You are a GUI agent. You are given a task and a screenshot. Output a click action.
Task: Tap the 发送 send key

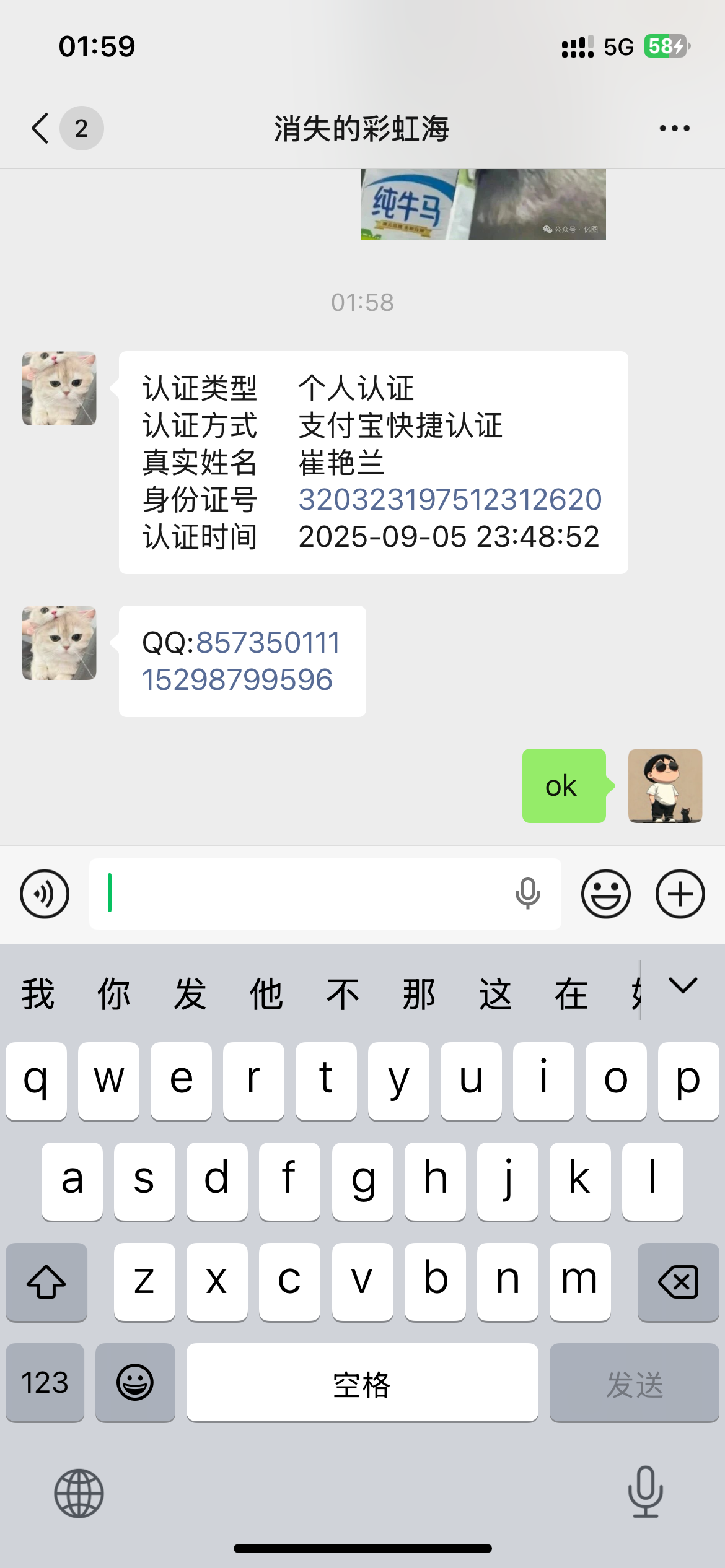coord(634,1382)
